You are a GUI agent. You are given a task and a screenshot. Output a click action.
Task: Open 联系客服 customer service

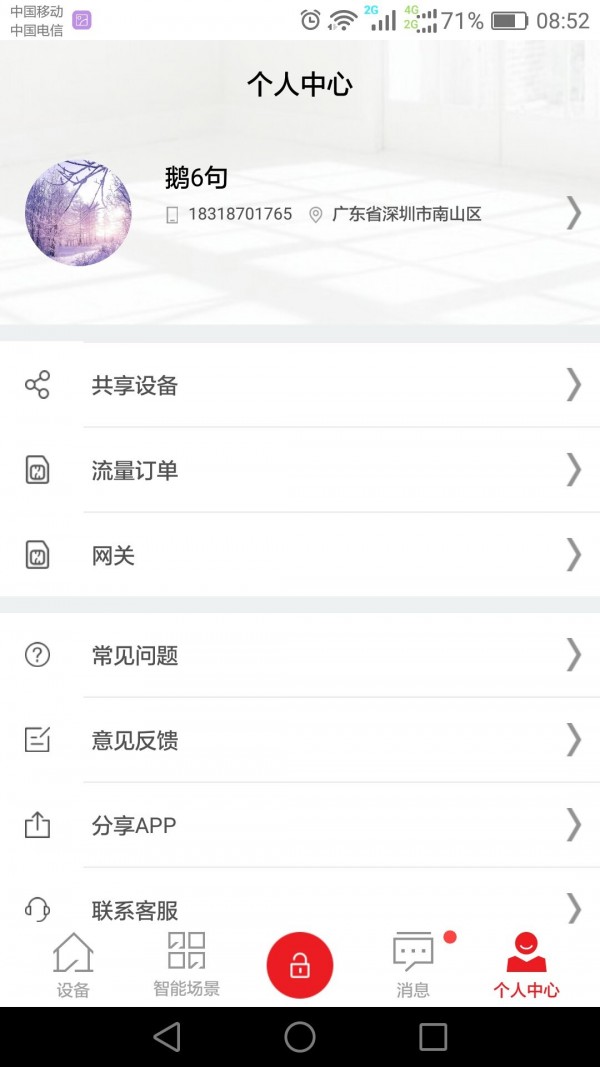pyautogui.click(x=300, y=908)
